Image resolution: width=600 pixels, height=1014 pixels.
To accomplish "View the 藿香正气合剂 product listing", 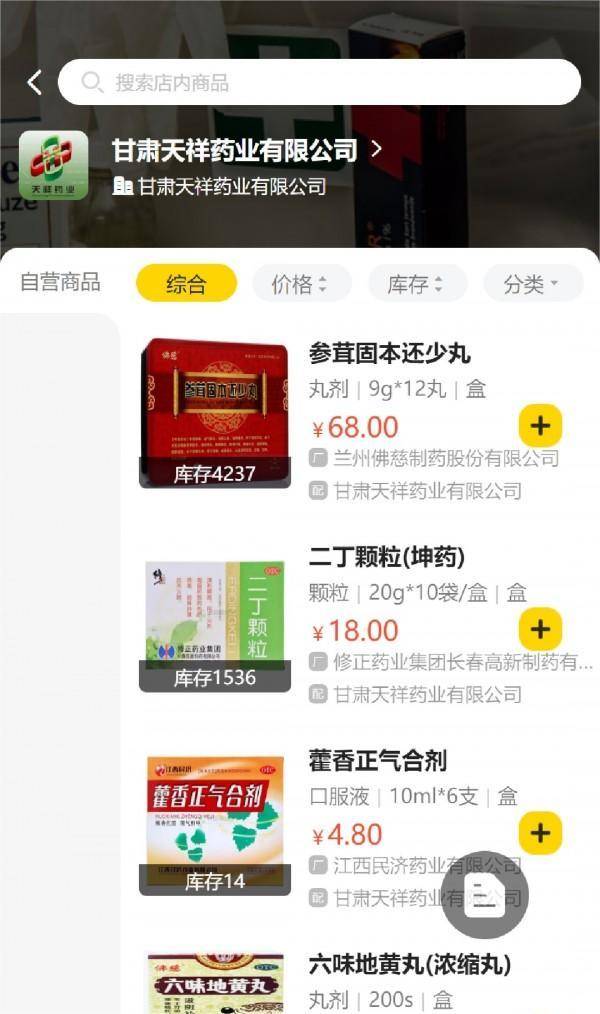I will (x=378, y=760).
